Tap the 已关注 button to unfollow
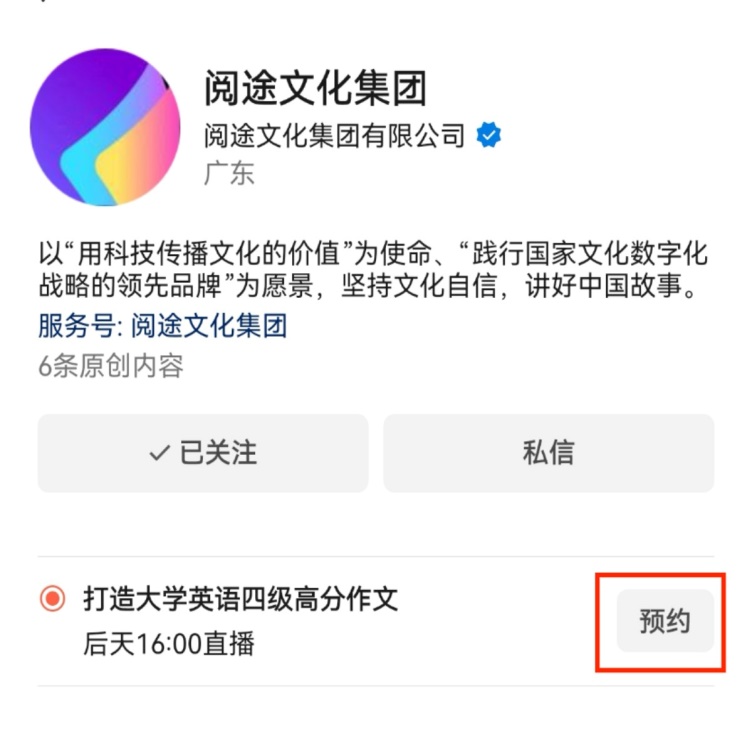Viewport: 752px width, 743px height. click(203, 453)
